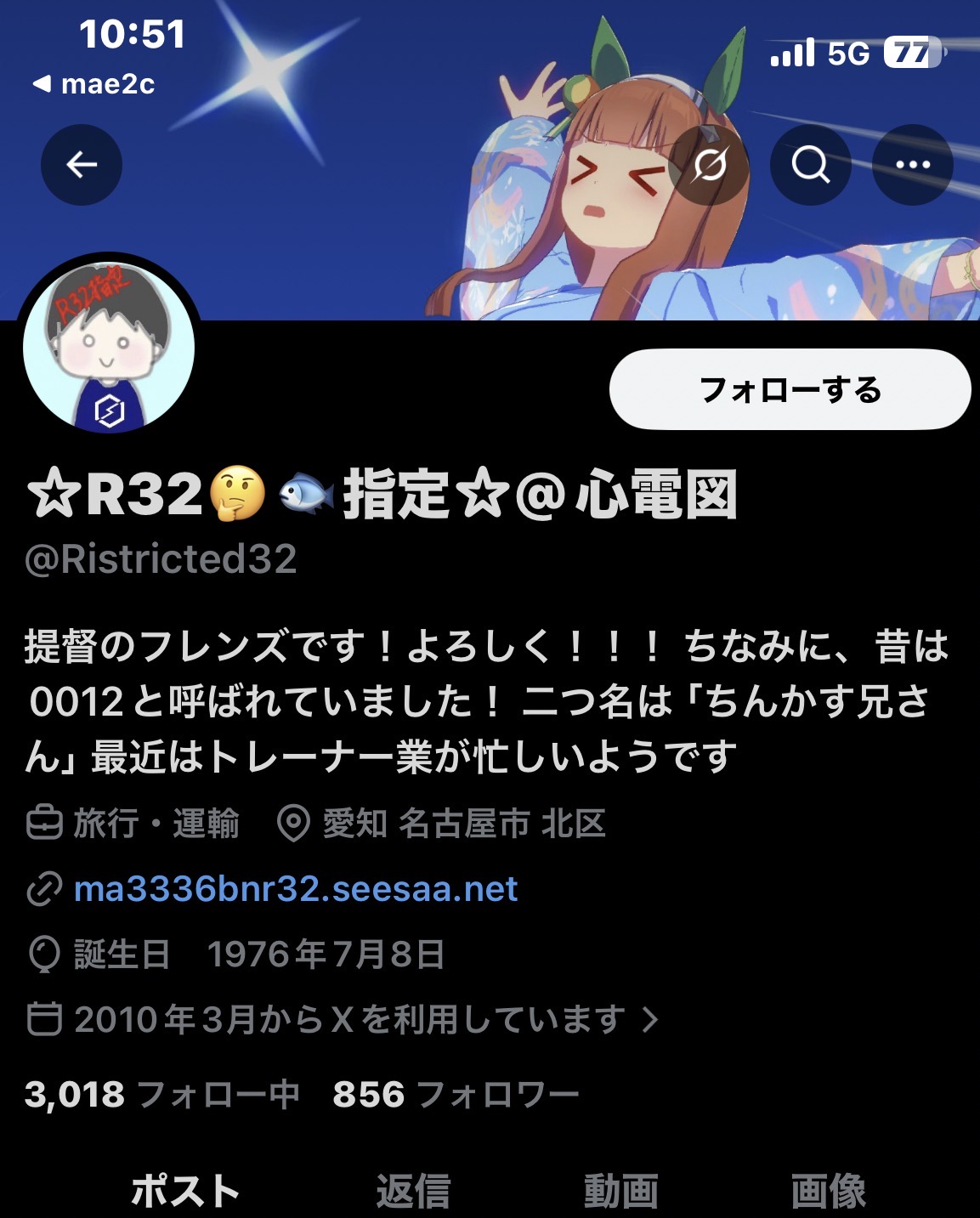The height and width of the screenshot is (1218, 980).
Task: View the 856 フォロワー list
Action: point(456,1095)
